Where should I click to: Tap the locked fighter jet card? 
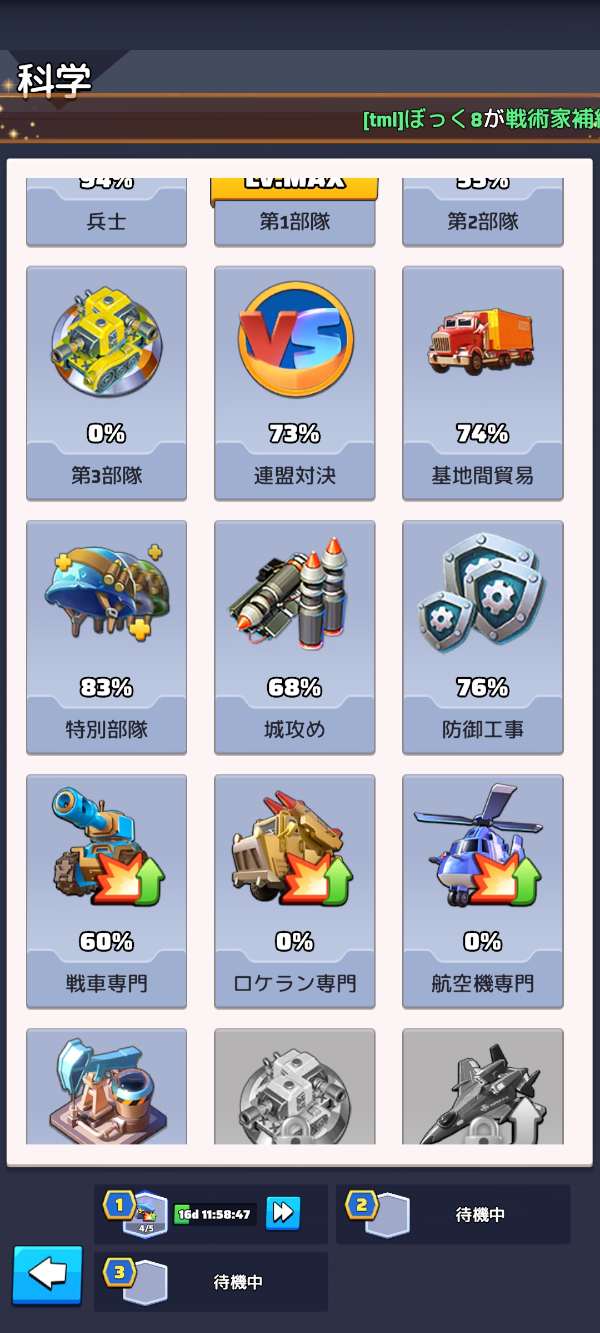482,1088
